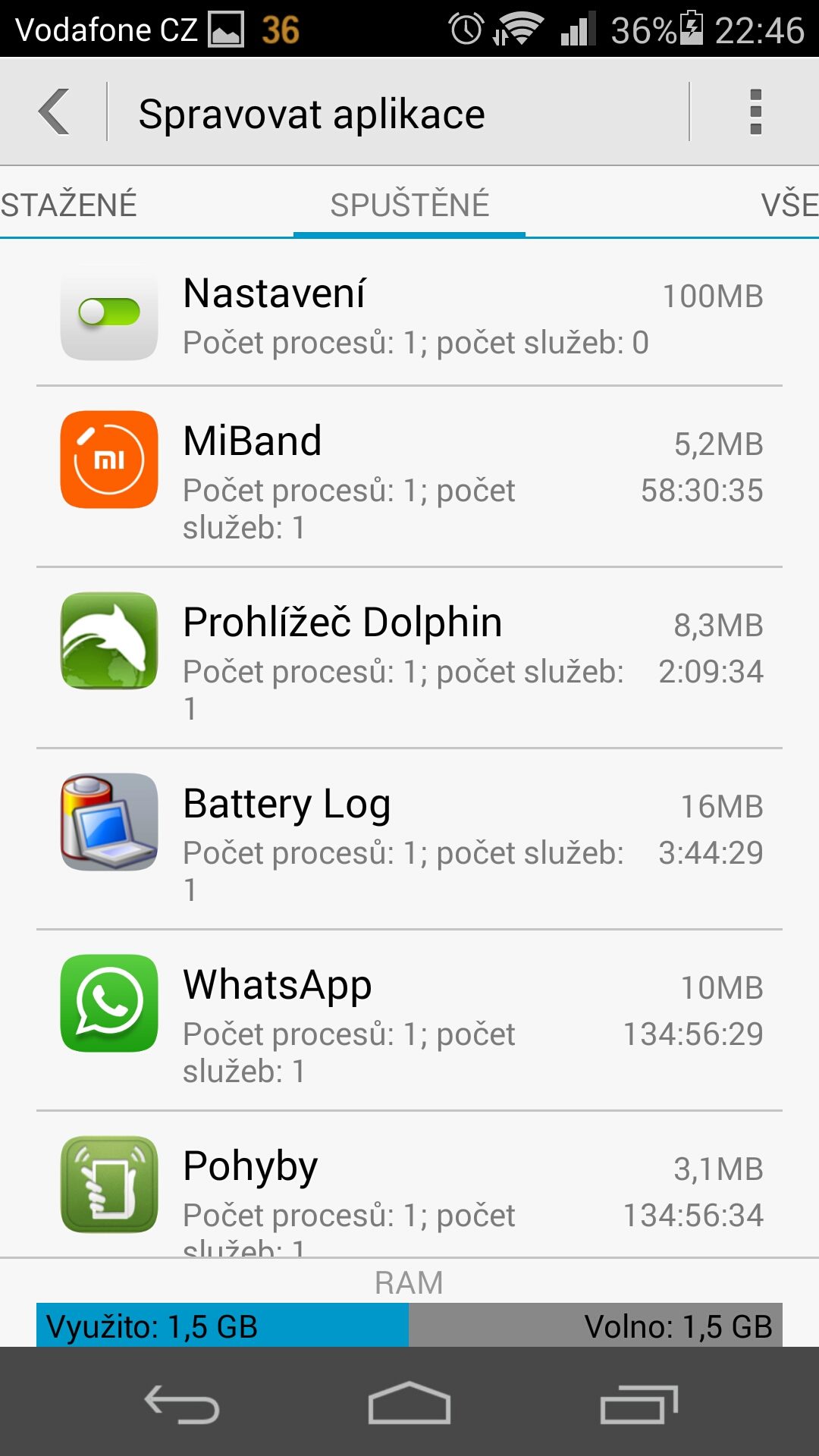Tap the system home button
819x1456 pixels.
point(409,1403)
